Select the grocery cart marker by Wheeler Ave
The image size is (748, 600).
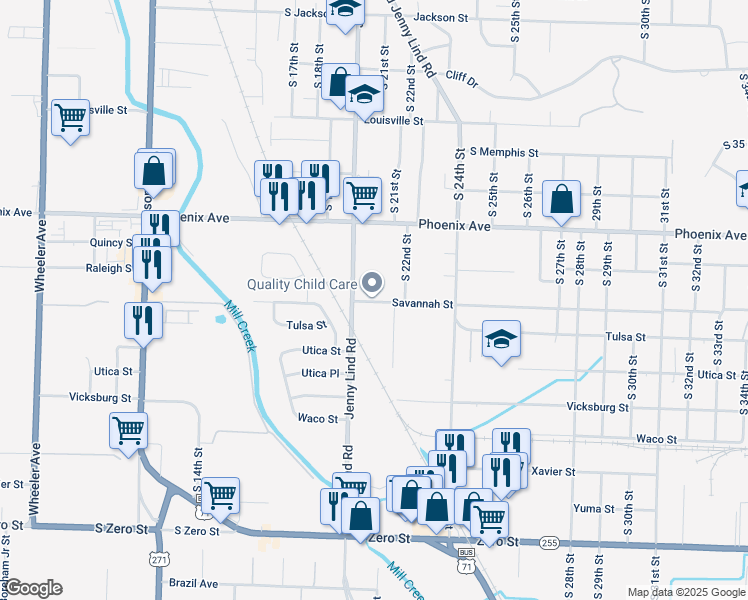pos(70,119)
